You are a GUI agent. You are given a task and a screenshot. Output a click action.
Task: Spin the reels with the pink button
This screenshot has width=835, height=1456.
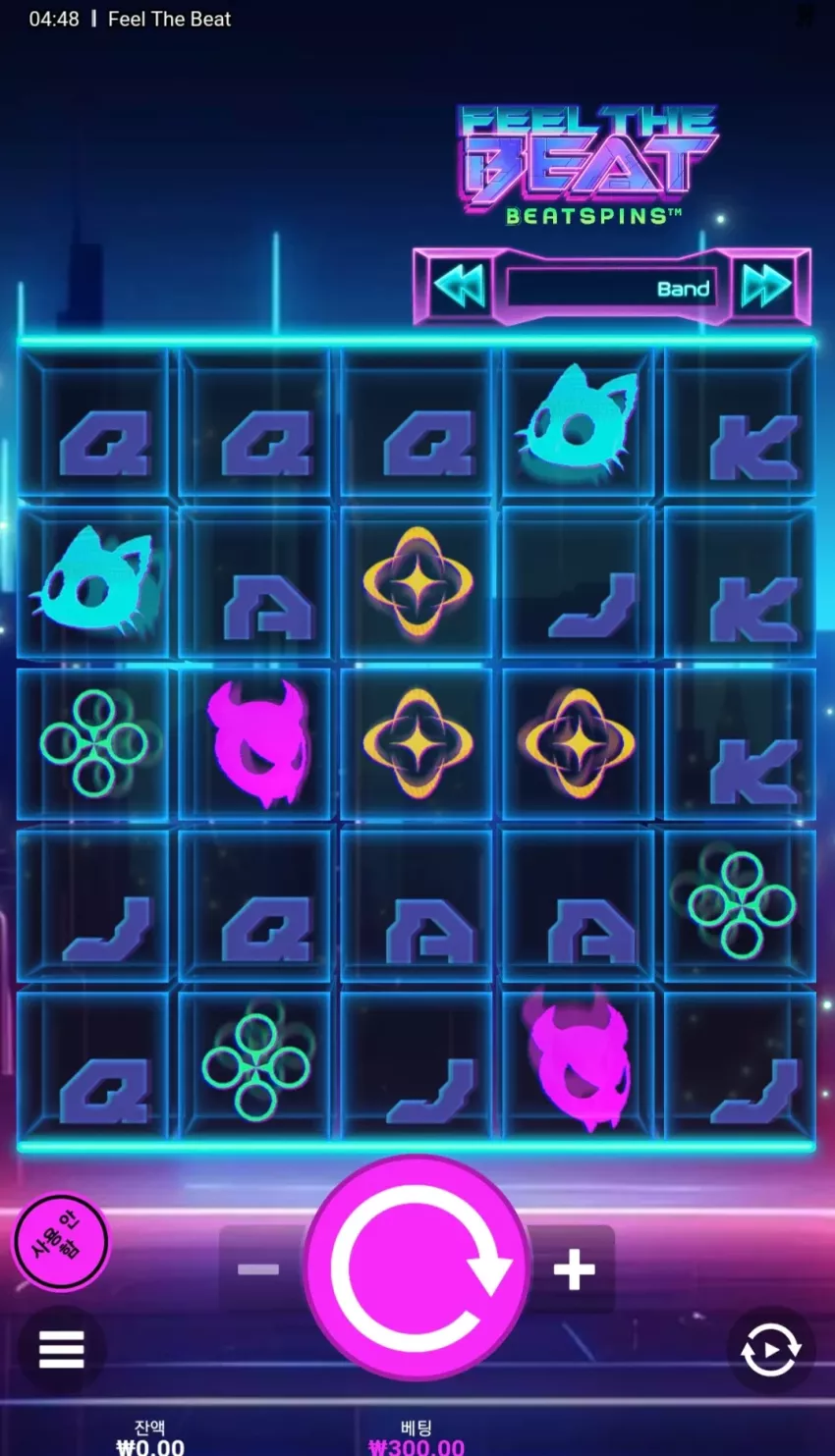coord(417,1268)
